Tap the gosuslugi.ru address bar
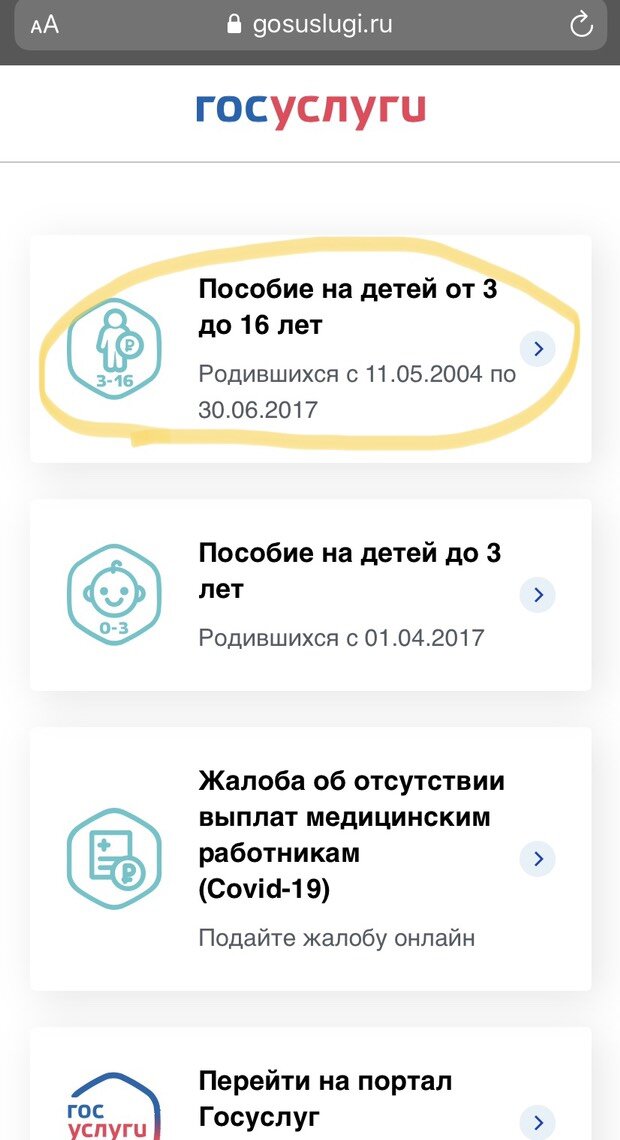The width and height of the screenshot is (620, 1140). (x=310, y=25)
